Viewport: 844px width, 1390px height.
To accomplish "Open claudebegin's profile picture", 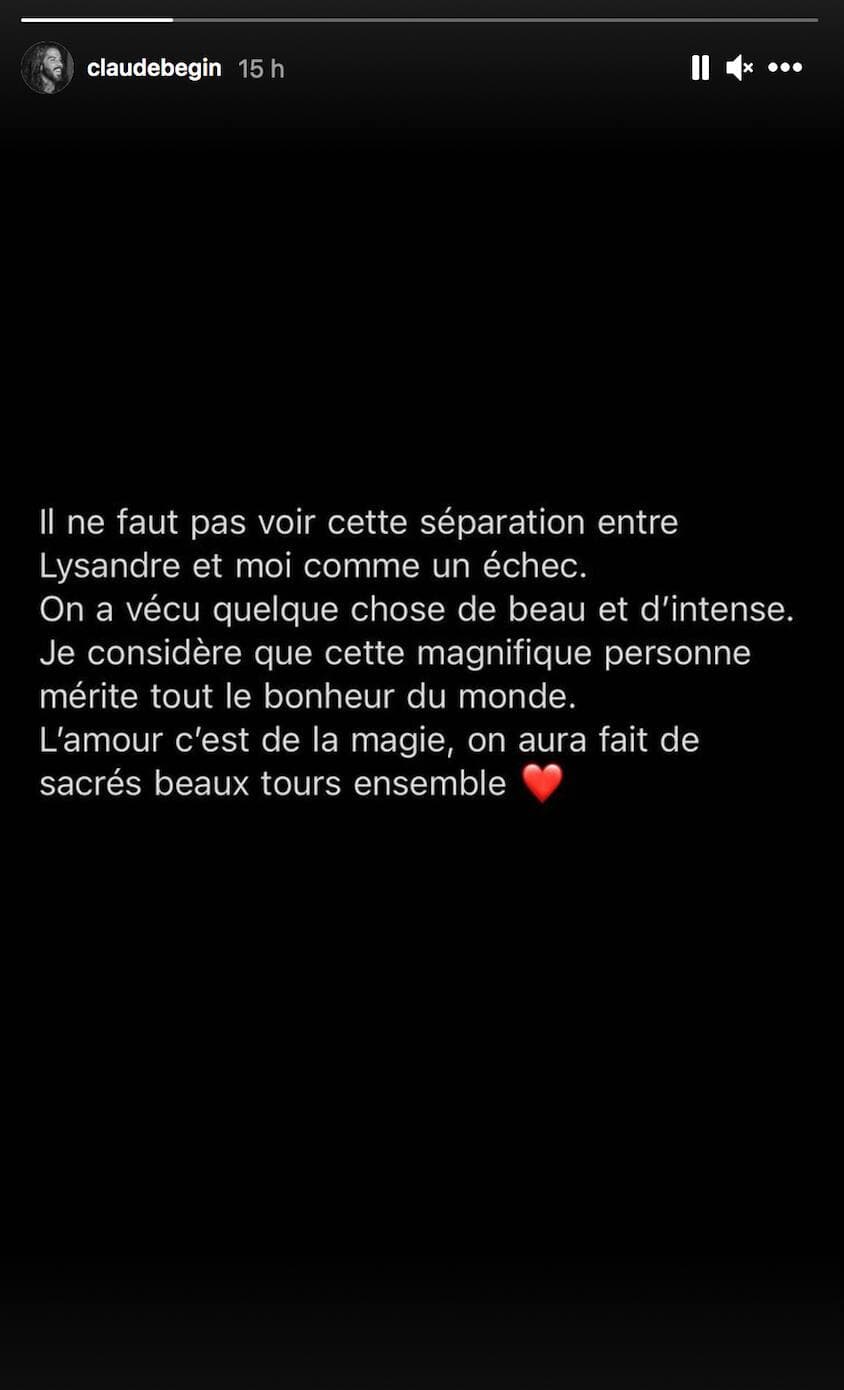I will [x=47, y=68].
